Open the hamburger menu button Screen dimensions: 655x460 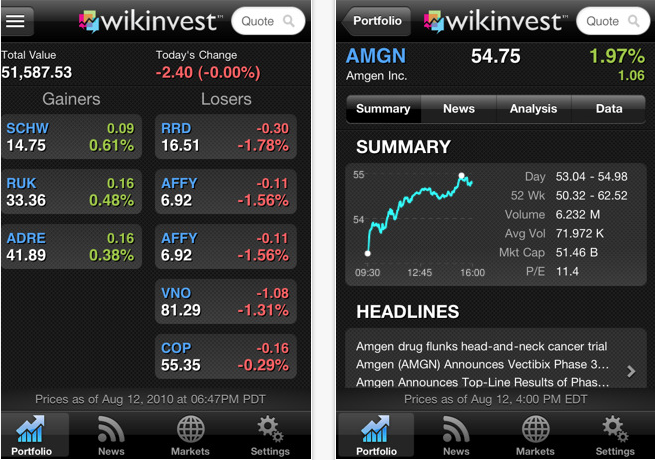click(16, 21)
